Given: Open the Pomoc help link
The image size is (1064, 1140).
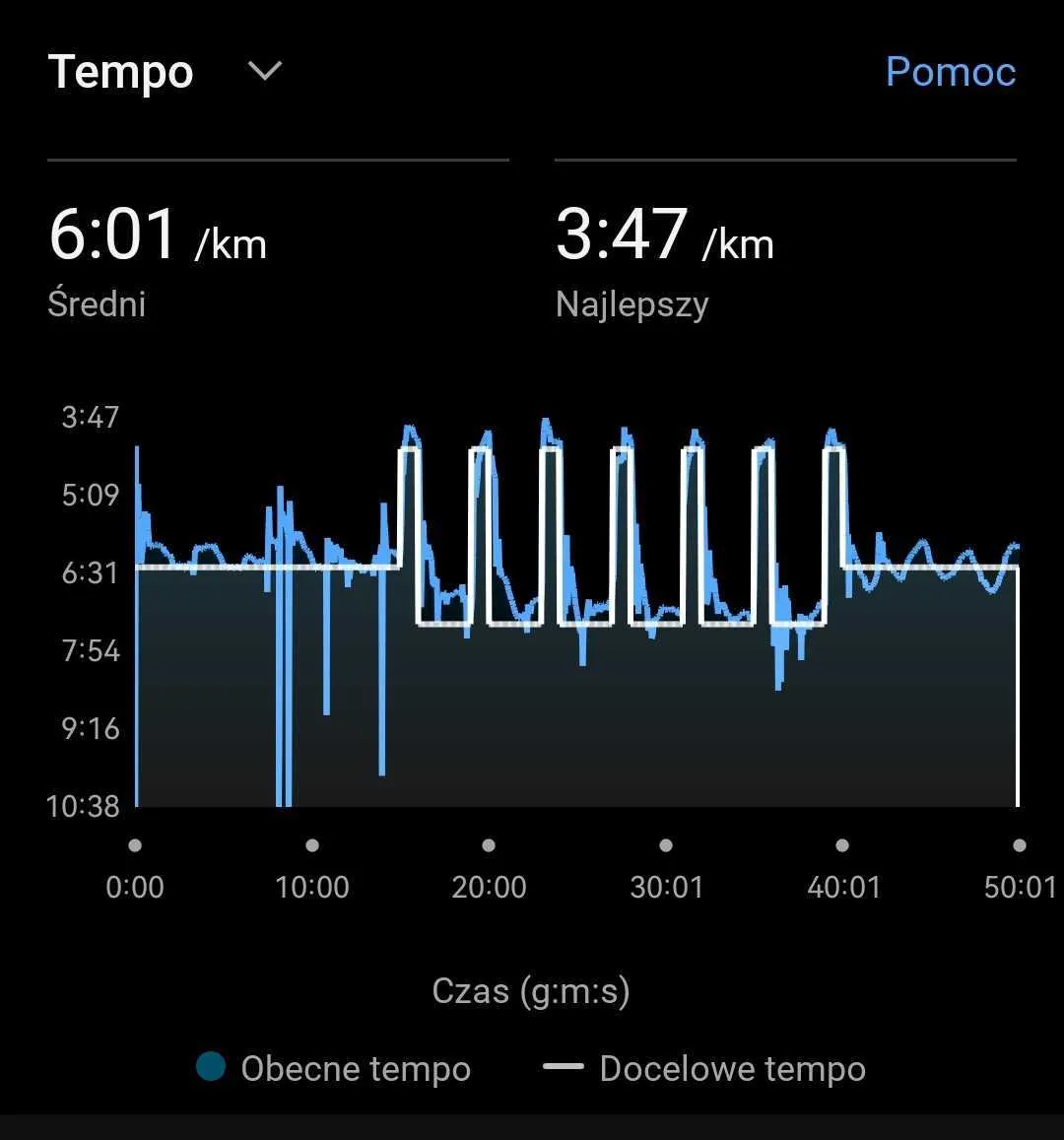Looking at the screenshot, I should 950,72.
